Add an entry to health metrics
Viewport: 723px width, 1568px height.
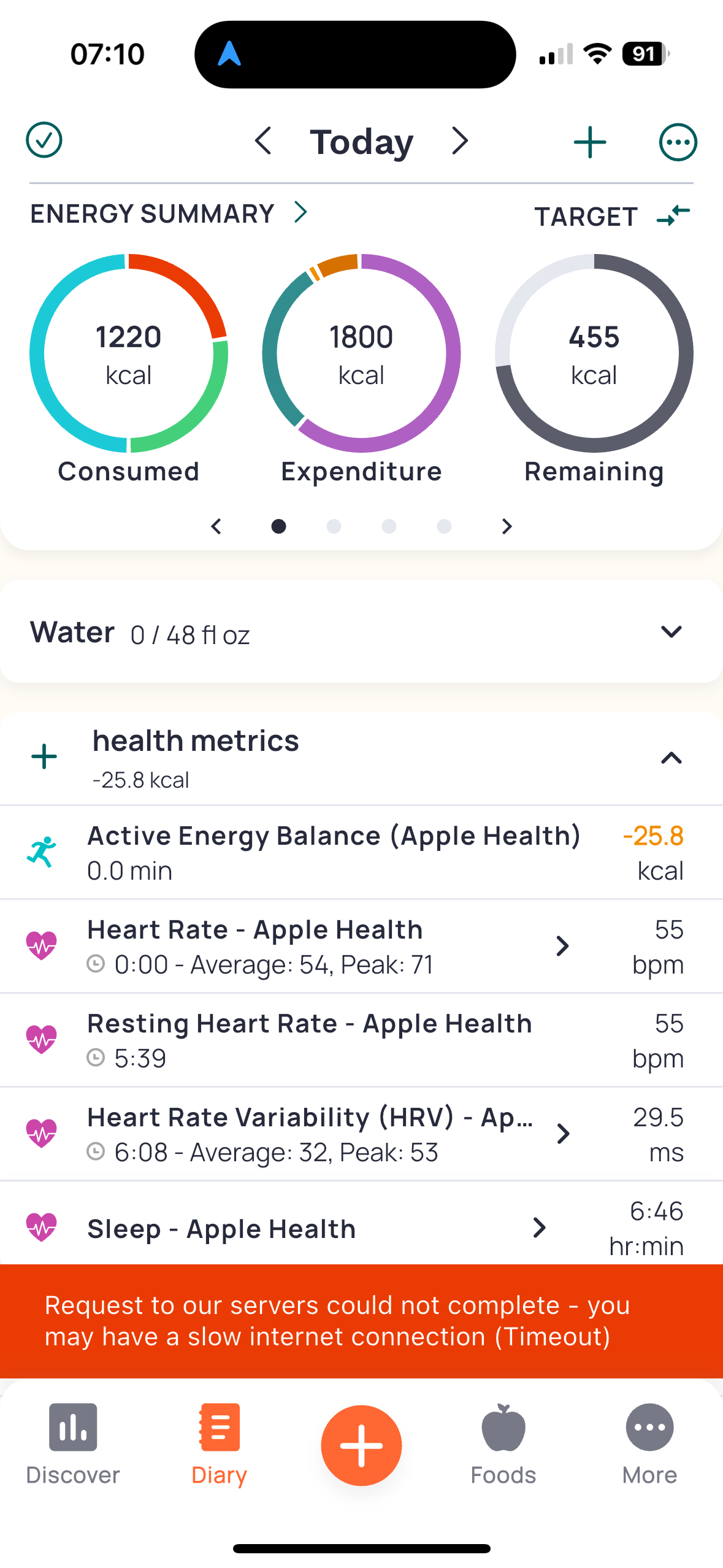[44, 756]
